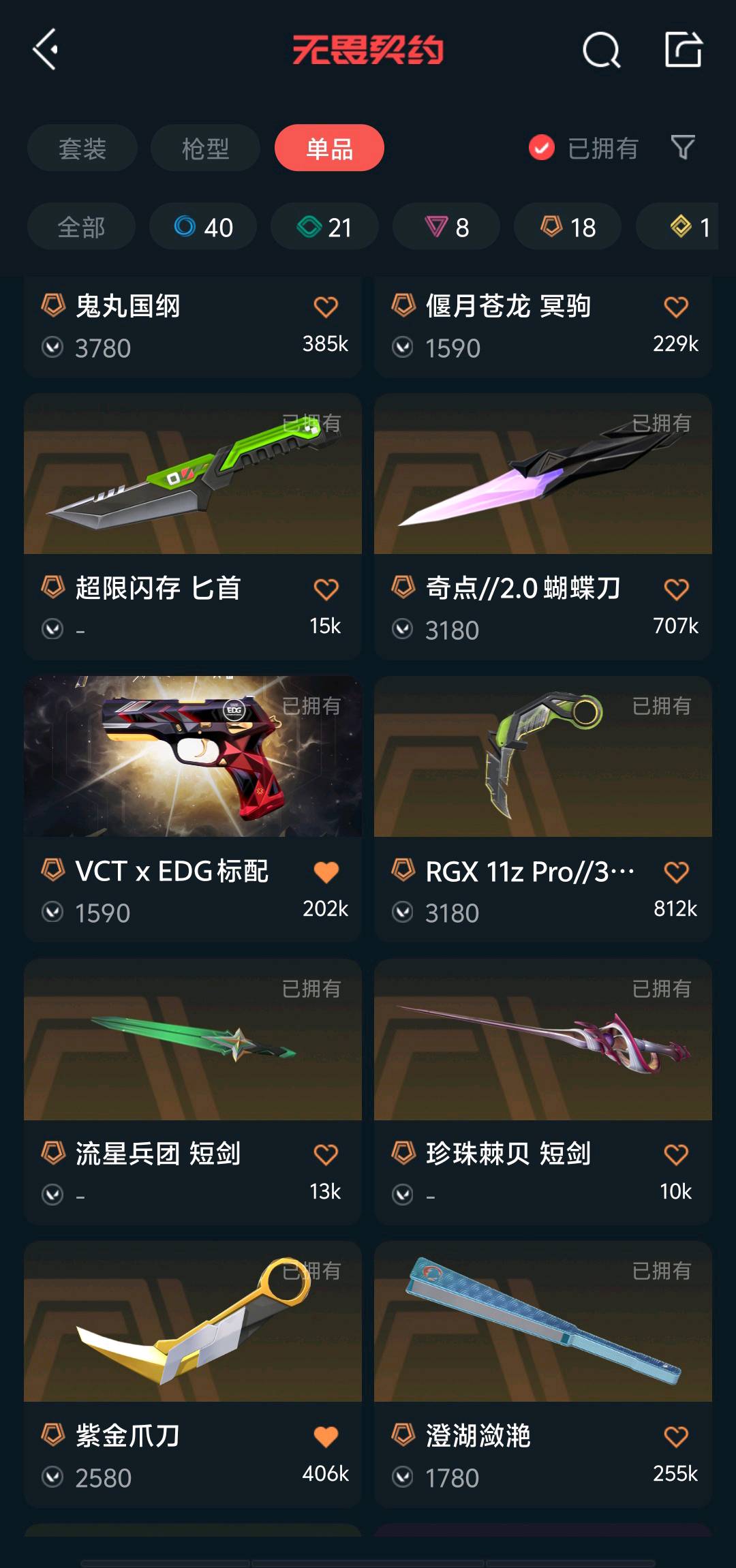736x1568 pixels.
Task: Select the 单品 tab
Action: [x=329, y=148]
